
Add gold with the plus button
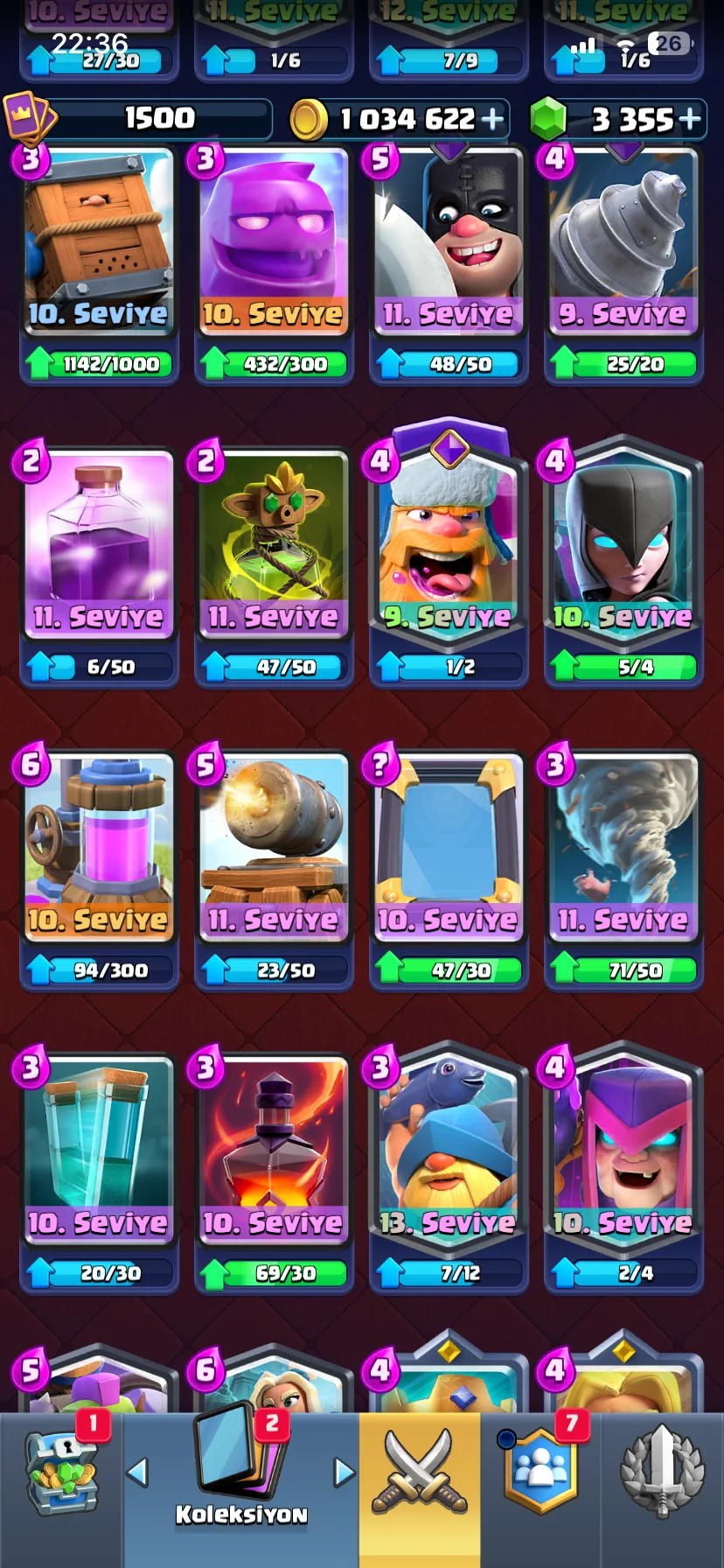click(x=493, y=119)
